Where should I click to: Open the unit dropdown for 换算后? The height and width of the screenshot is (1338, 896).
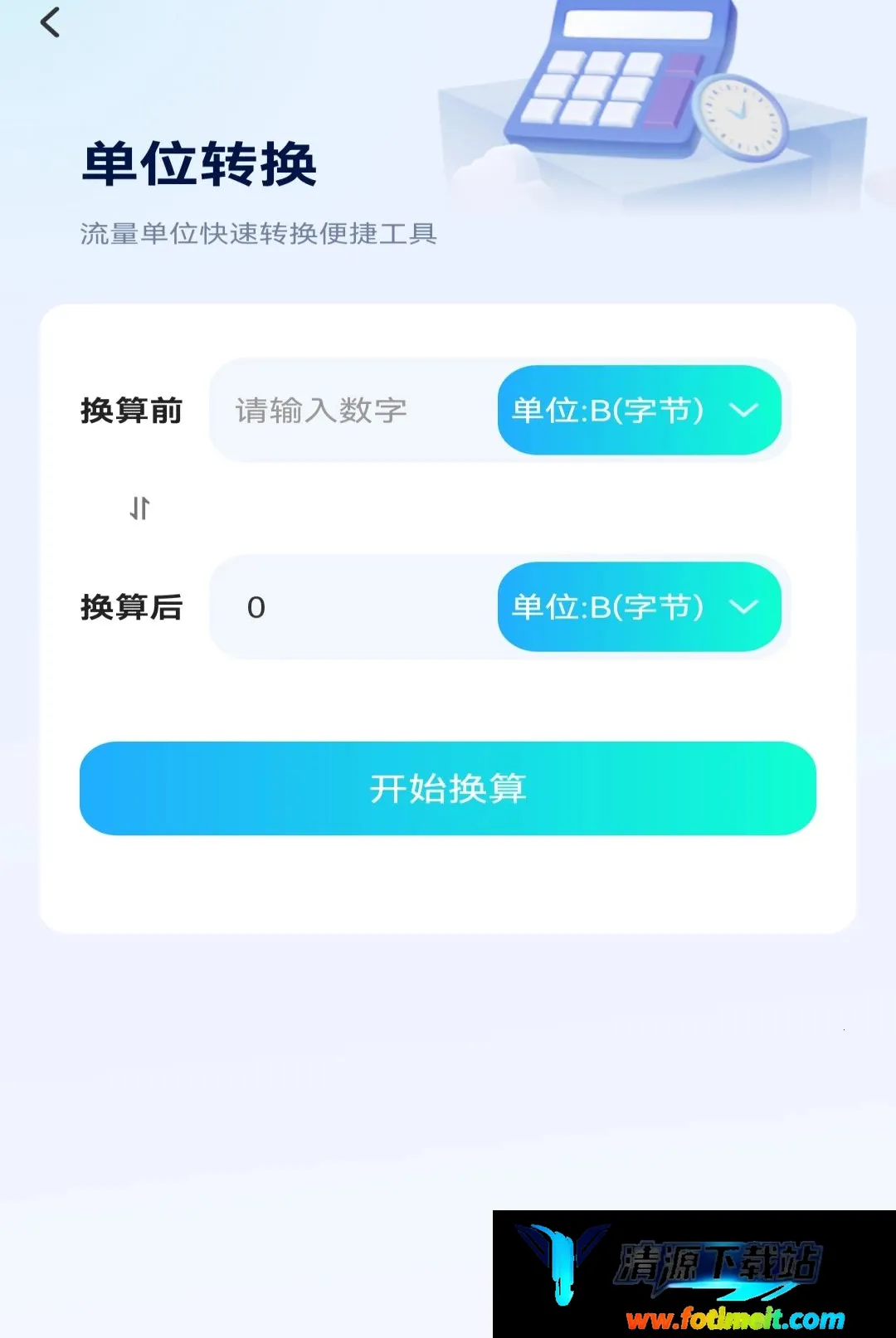[639, 606]
